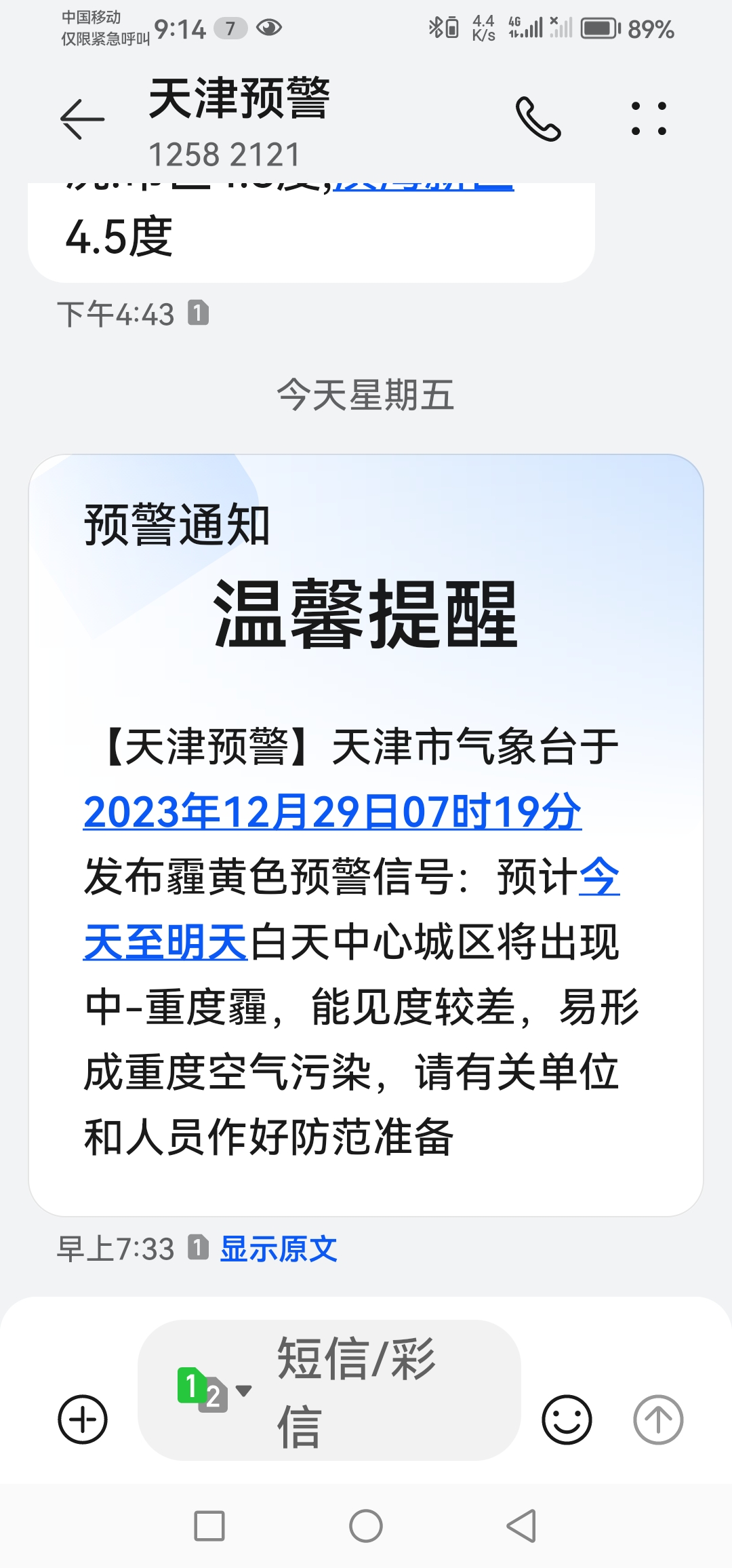The height and width of the screenshot is (1568, 732).
Task: Call 天津预警 with the phone icon
Action: (538, 119)
